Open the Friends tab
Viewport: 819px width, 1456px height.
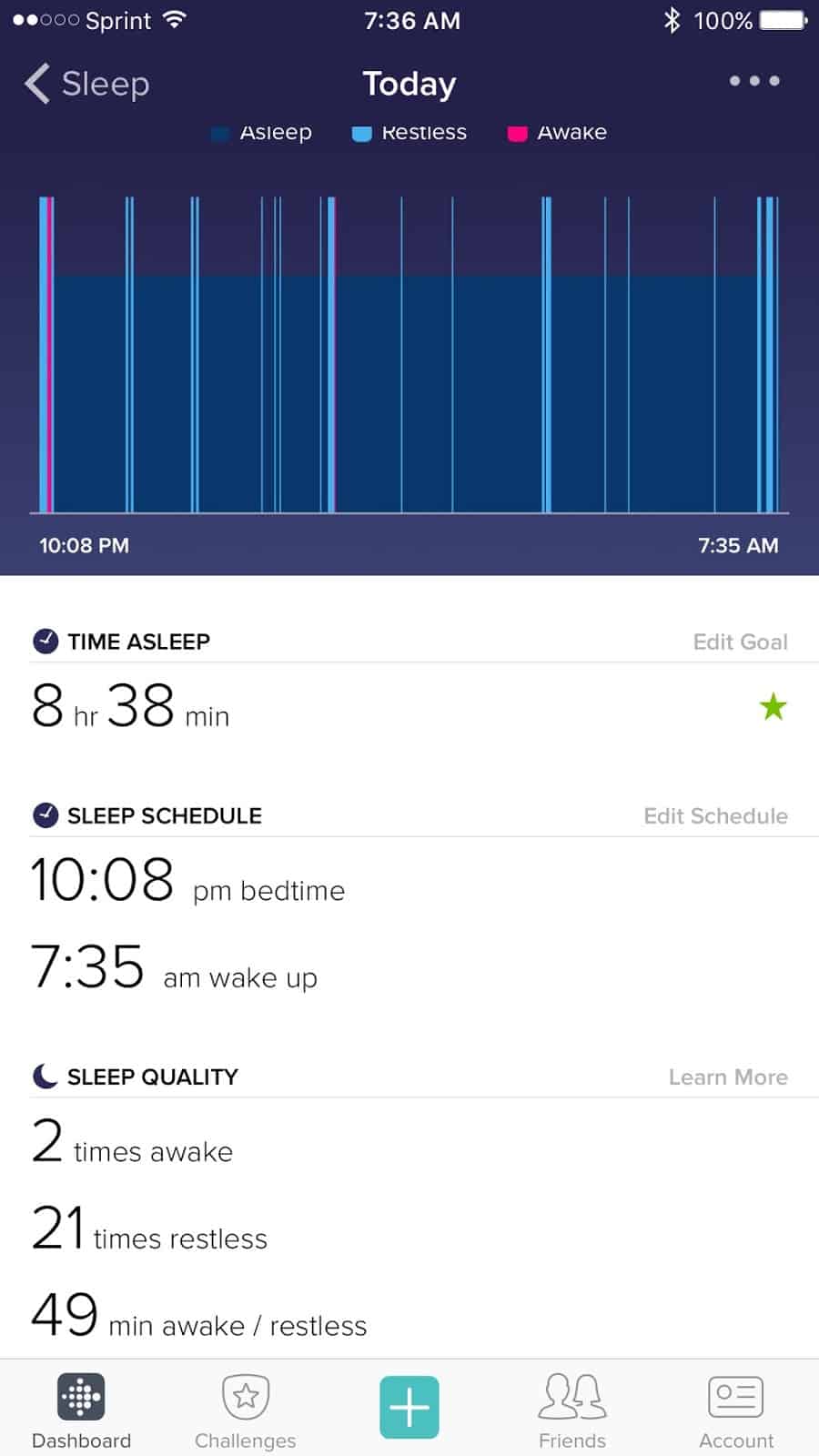[572, 1410]
